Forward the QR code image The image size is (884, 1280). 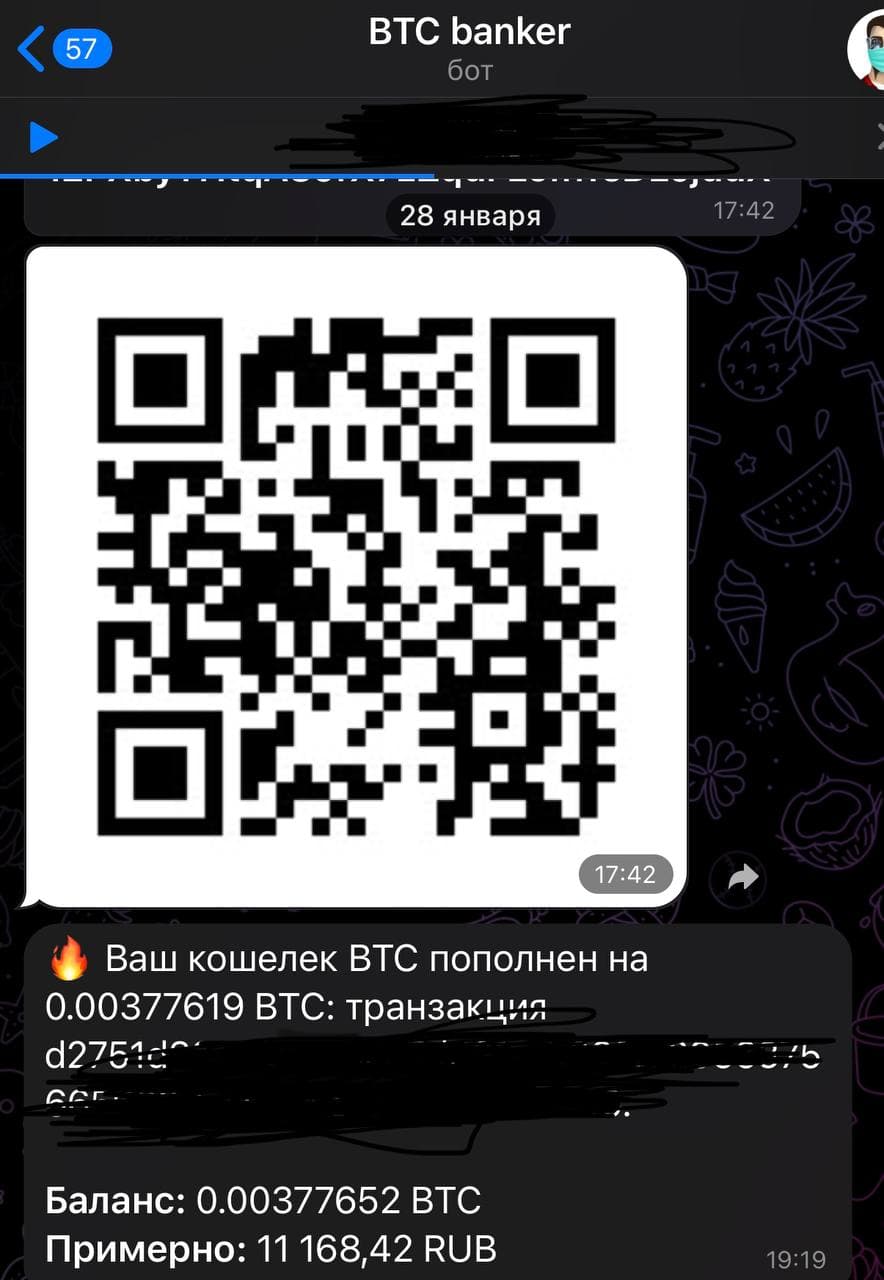click(743, 877)
